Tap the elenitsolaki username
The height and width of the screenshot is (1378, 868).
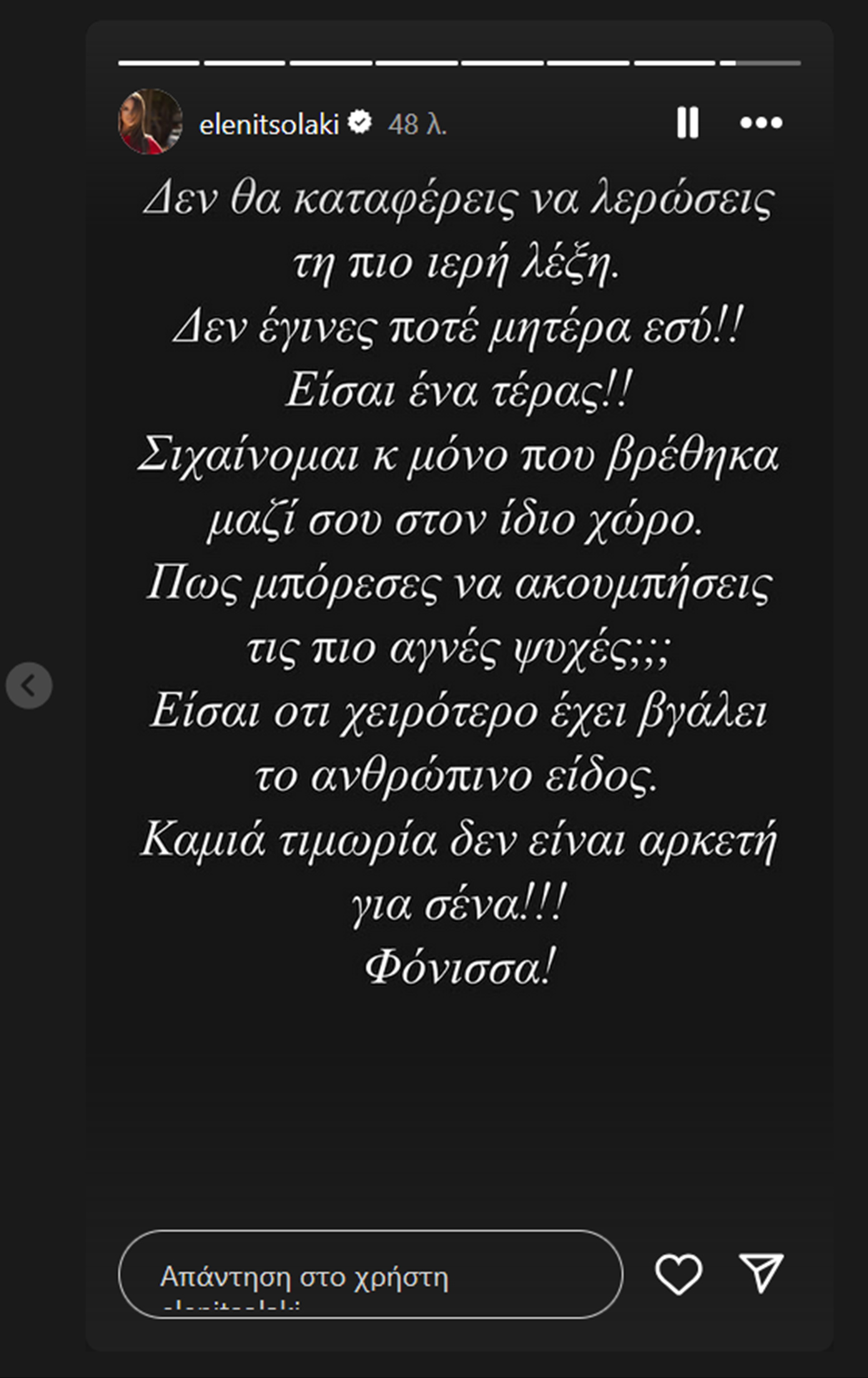click(x=269, y=124)
